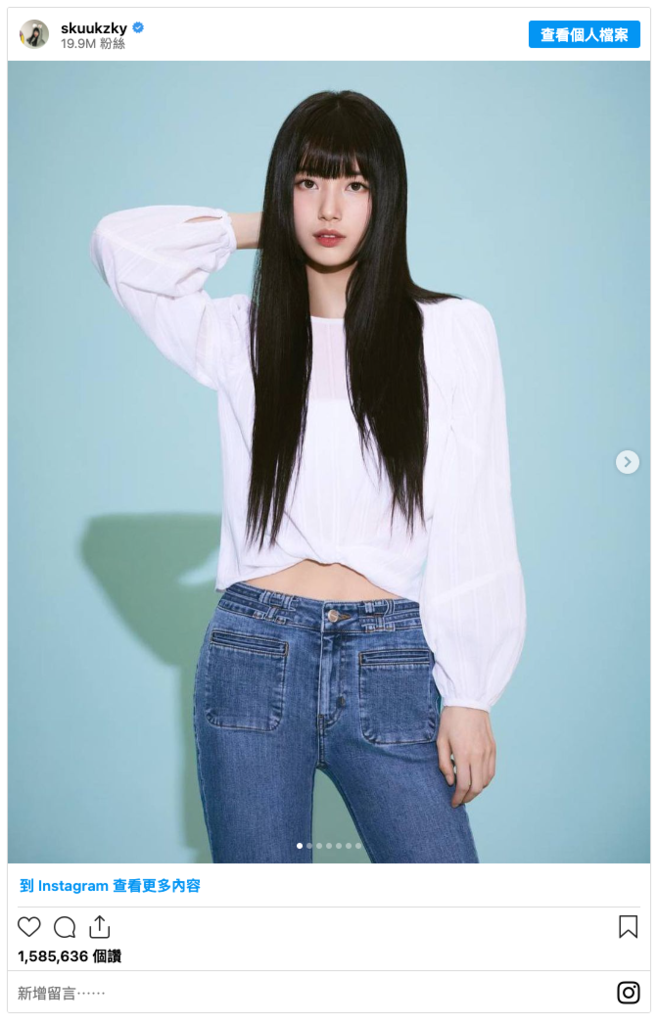Tap the 查看個人檔案 button
The height and width of the screenshot is (1024, 658).
click(584, 35)
